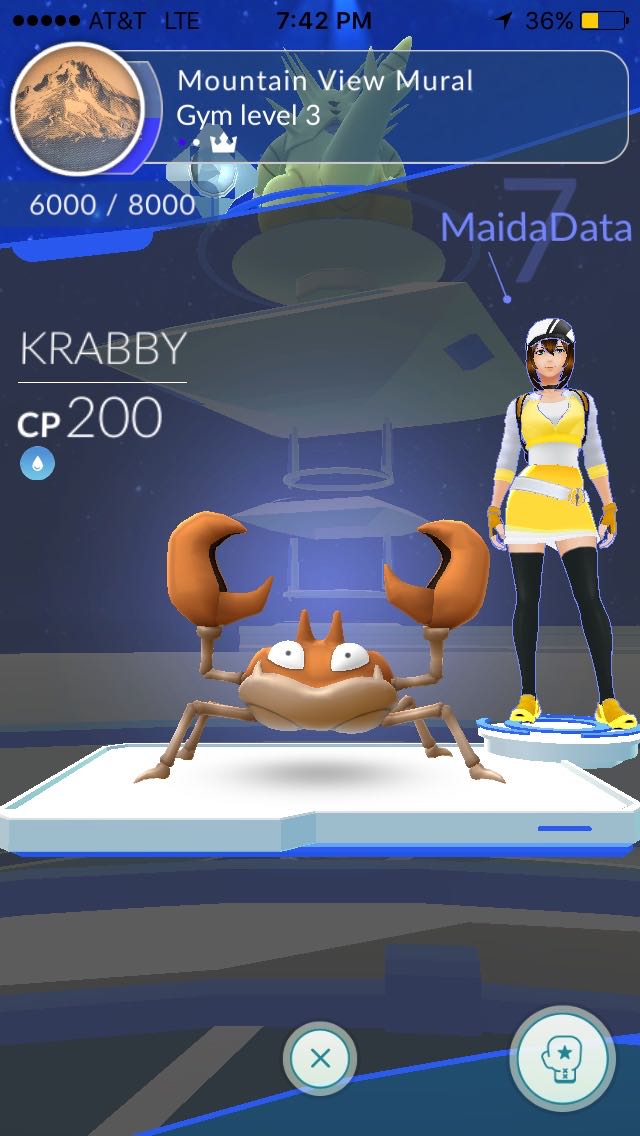640x1136 pixels.
Task: Close the gym view with the X button
Action: 320,1058
